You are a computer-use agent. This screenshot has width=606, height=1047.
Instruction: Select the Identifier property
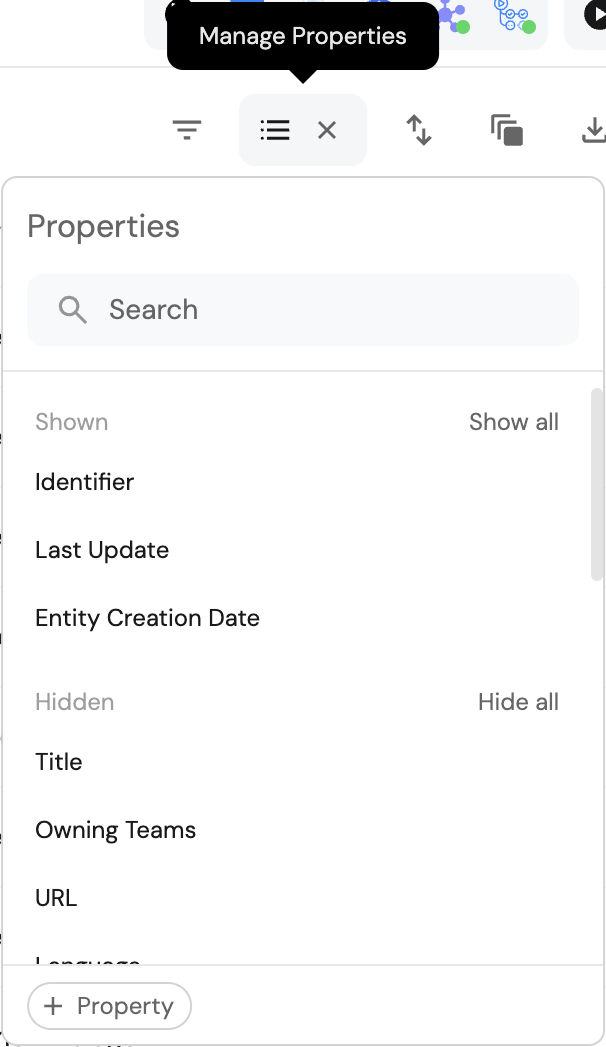[85, 482]
